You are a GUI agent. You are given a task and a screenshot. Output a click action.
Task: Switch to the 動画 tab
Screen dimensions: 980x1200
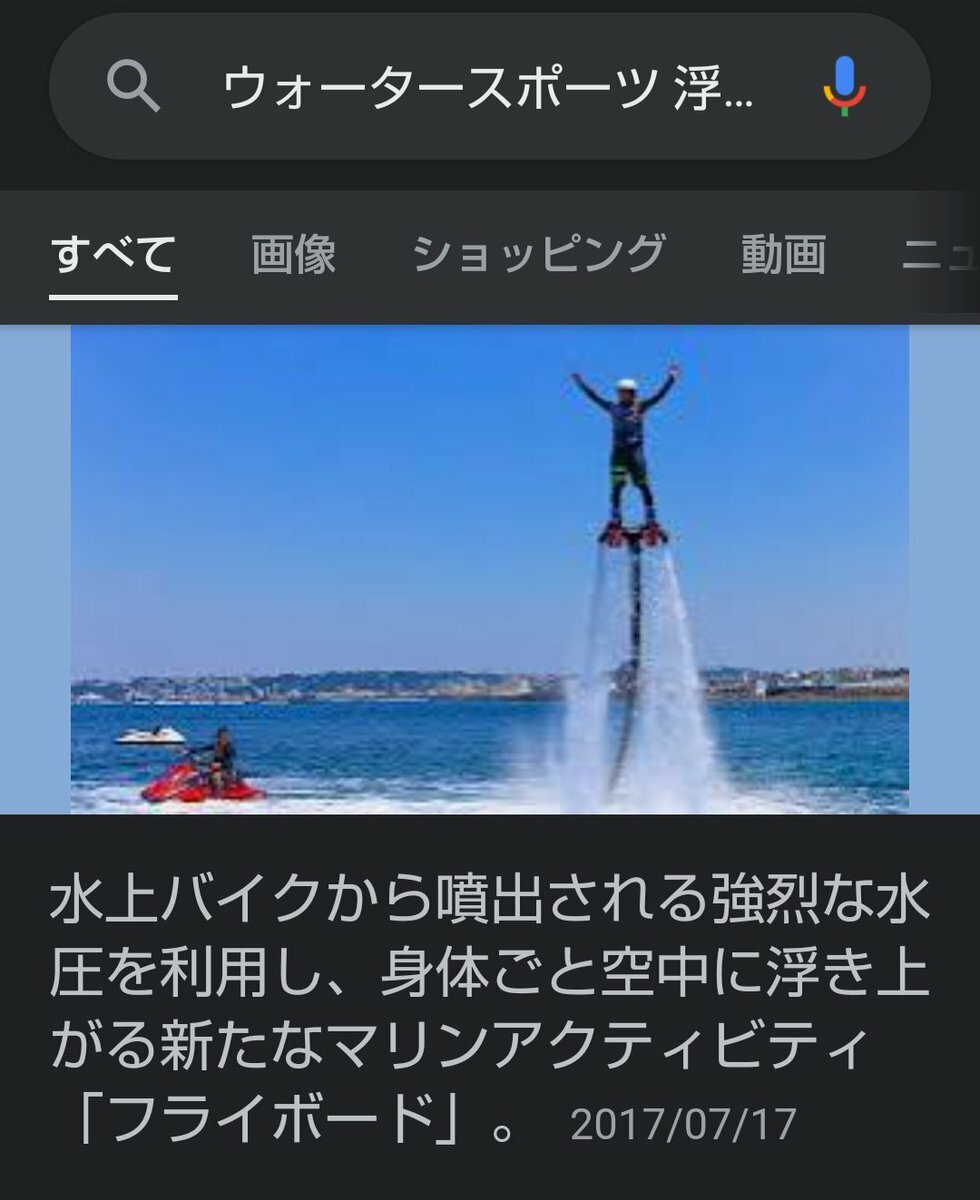click(x=783, y=255)
